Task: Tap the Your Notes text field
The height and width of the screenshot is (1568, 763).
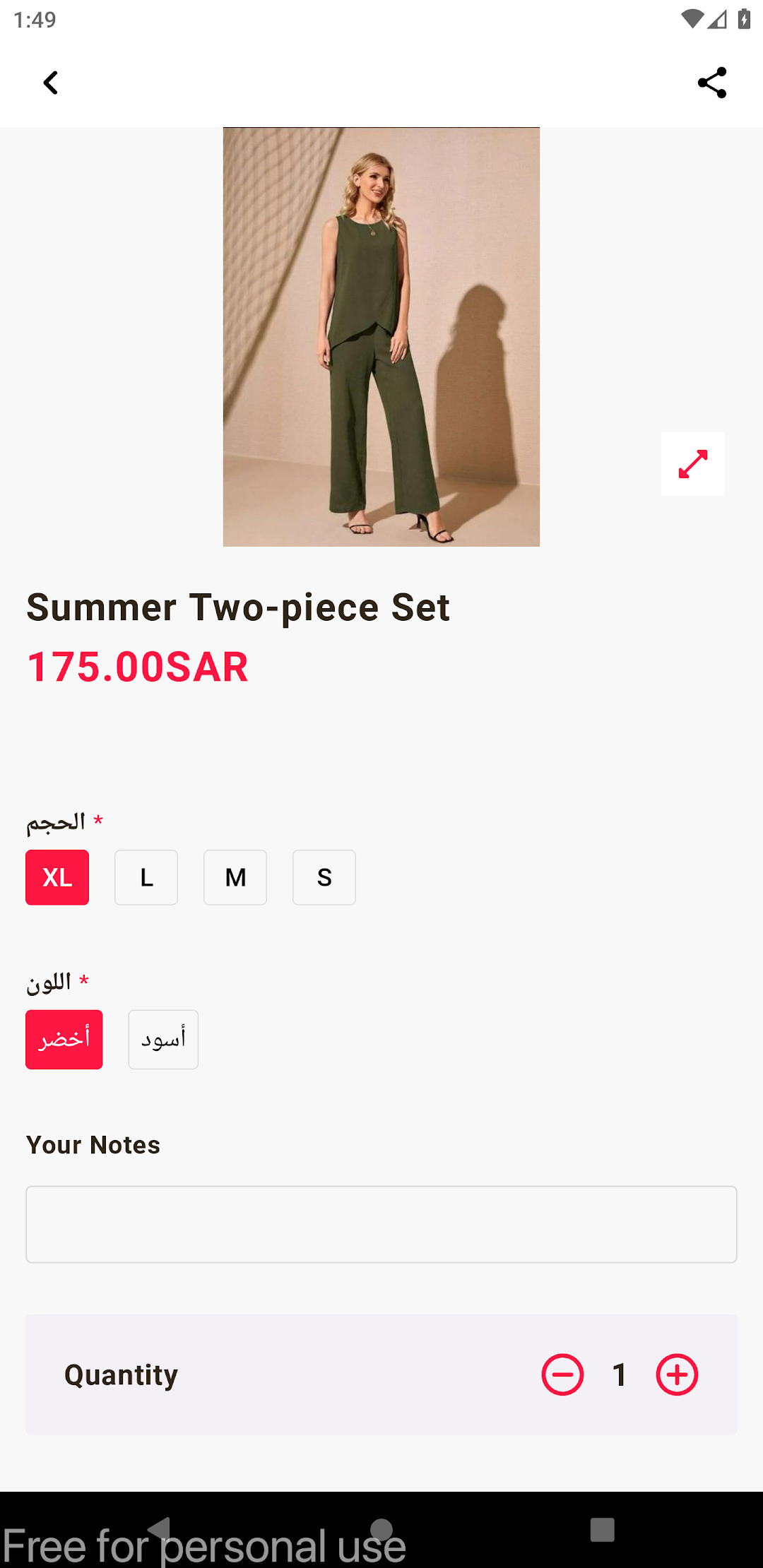Action: tap(381, 1224)
